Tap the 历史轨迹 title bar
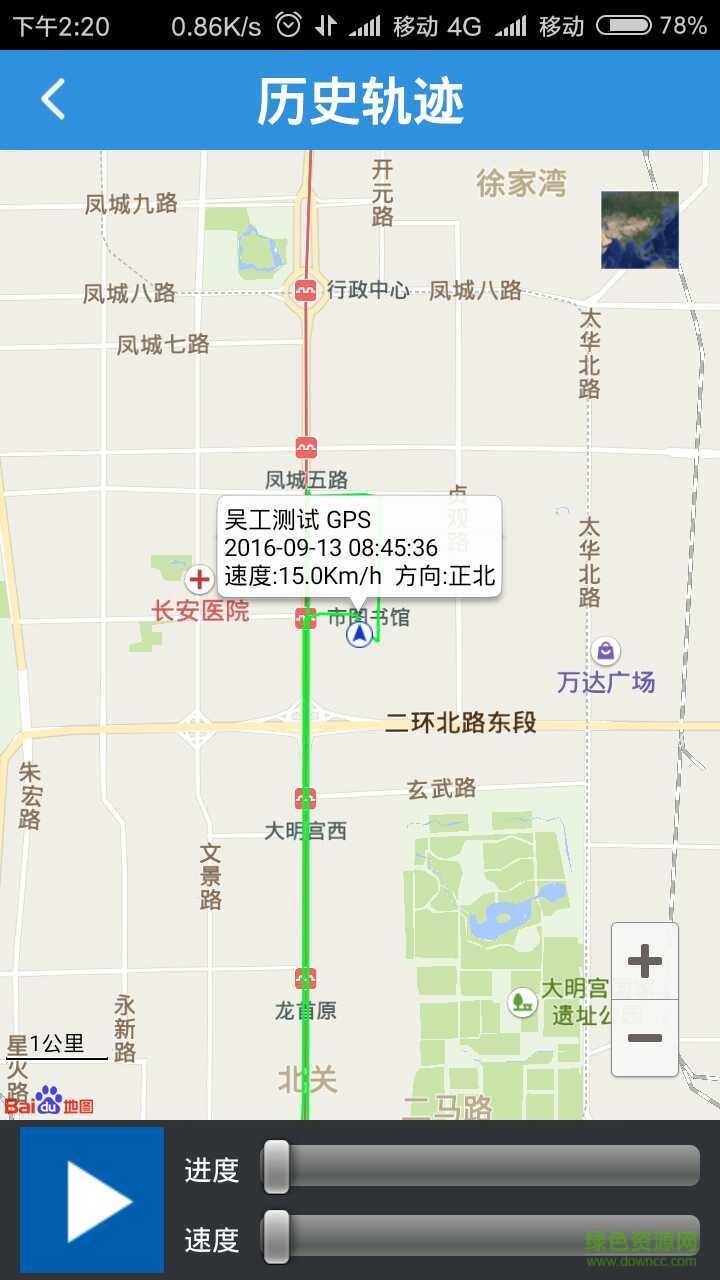720x1280 pixels. (360, 99)
